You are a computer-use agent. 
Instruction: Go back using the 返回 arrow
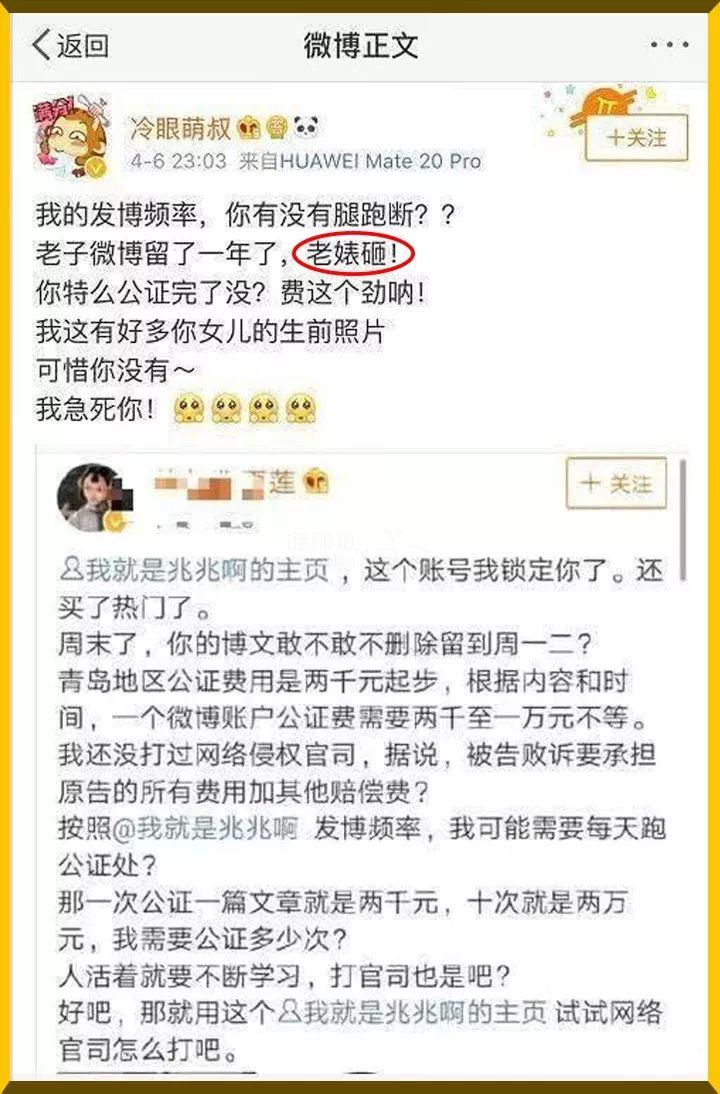click(x=70, y=46)
